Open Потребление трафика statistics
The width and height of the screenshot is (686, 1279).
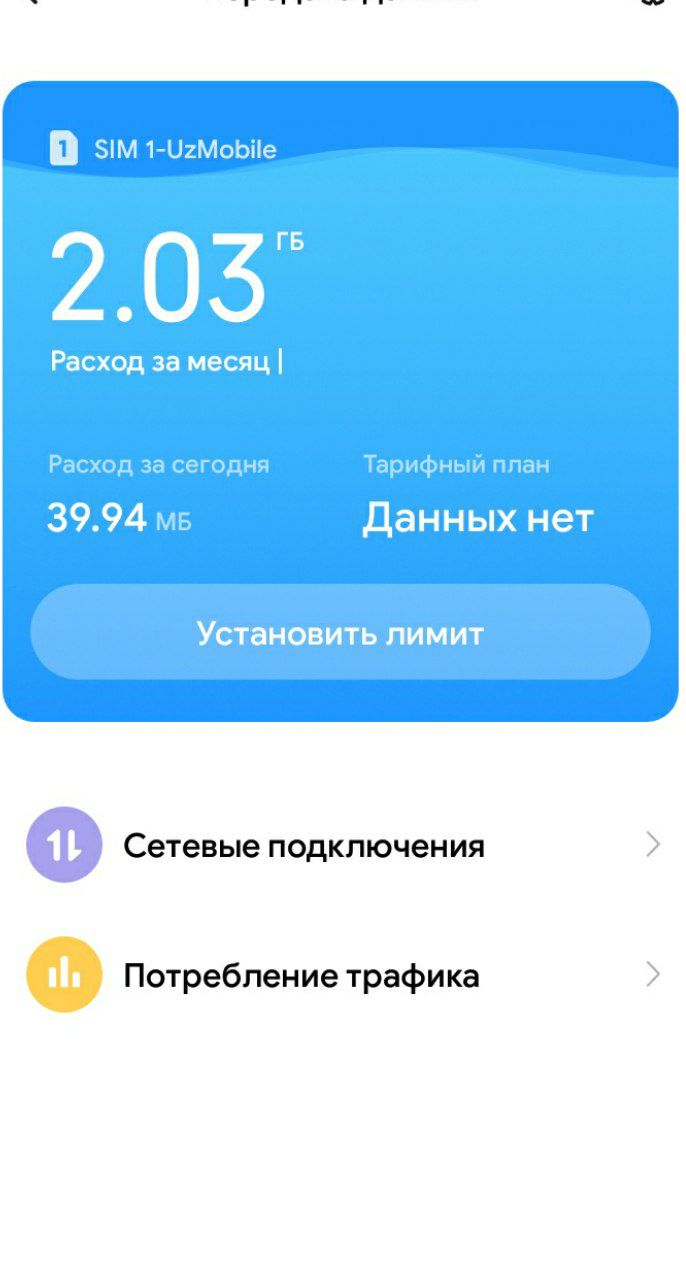343,975
